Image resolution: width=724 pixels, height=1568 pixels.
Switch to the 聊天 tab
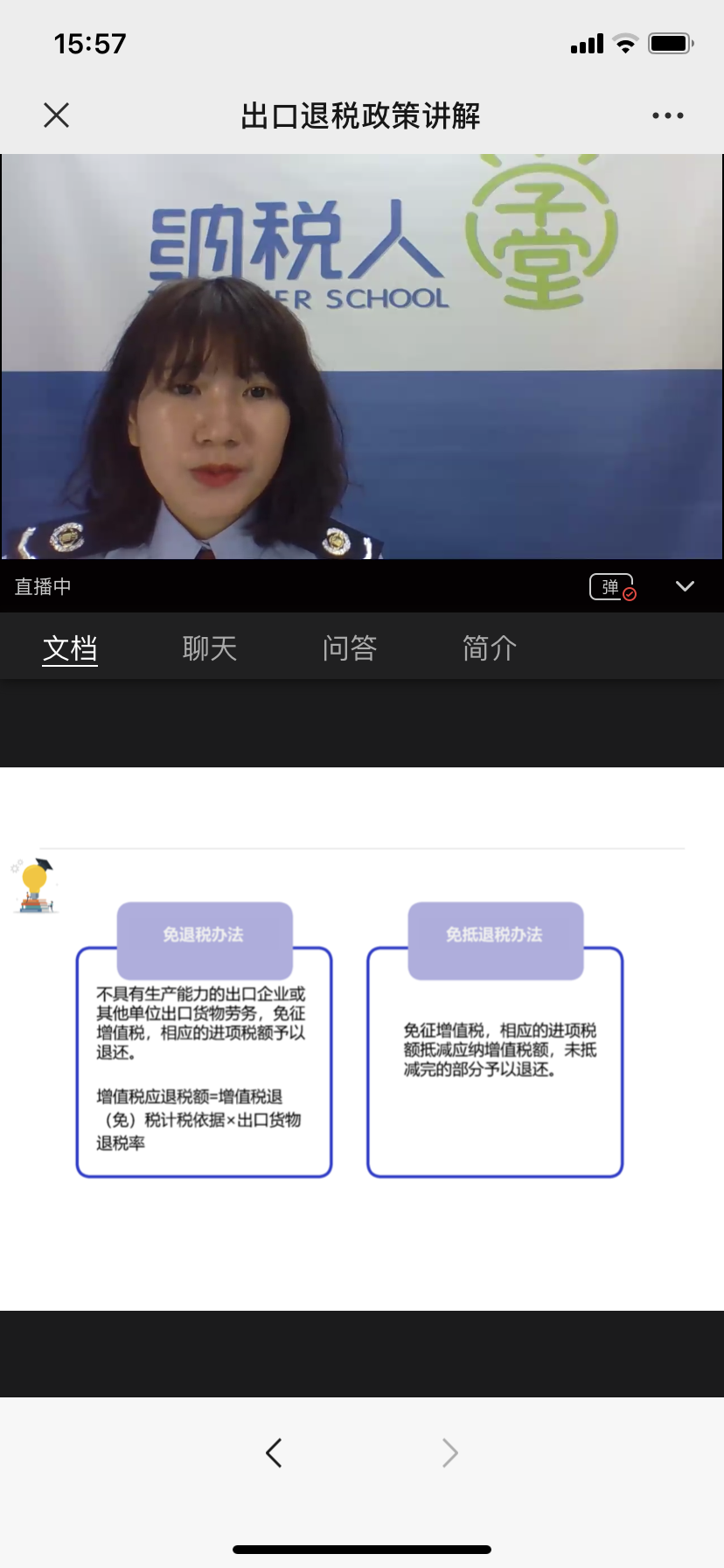(x=210, y=648)
